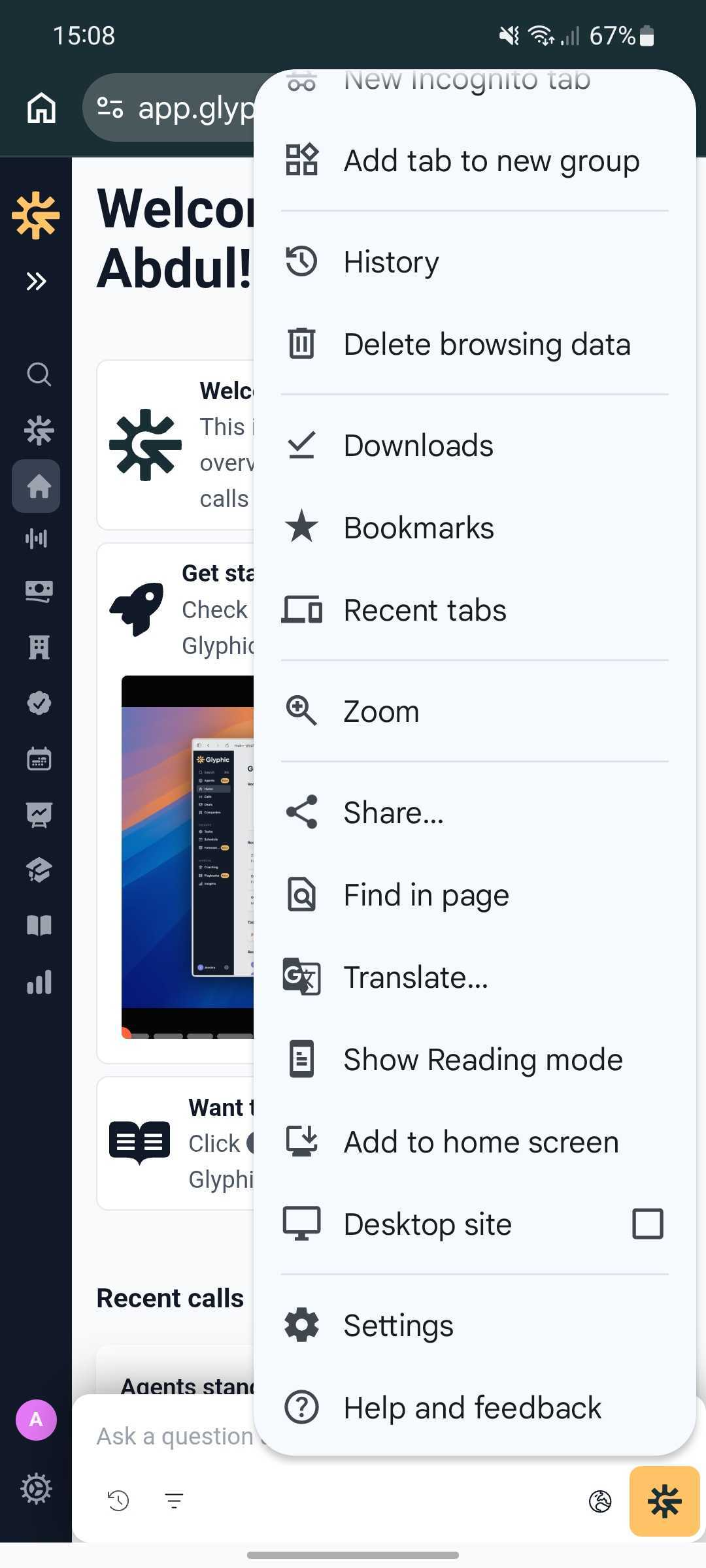Screen dimensions: 706x1568
Task: Open the sidebar settings gear
Action: click(x=36, y=1489)
